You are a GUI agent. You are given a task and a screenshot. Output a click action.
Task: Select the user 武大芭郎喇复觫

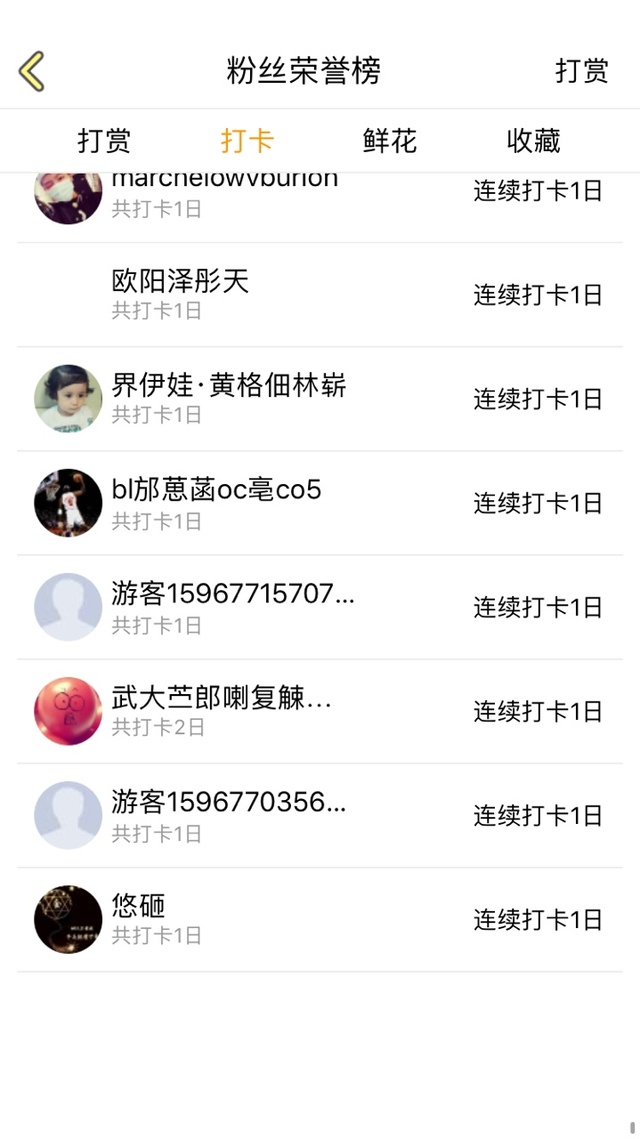[320, 711]
